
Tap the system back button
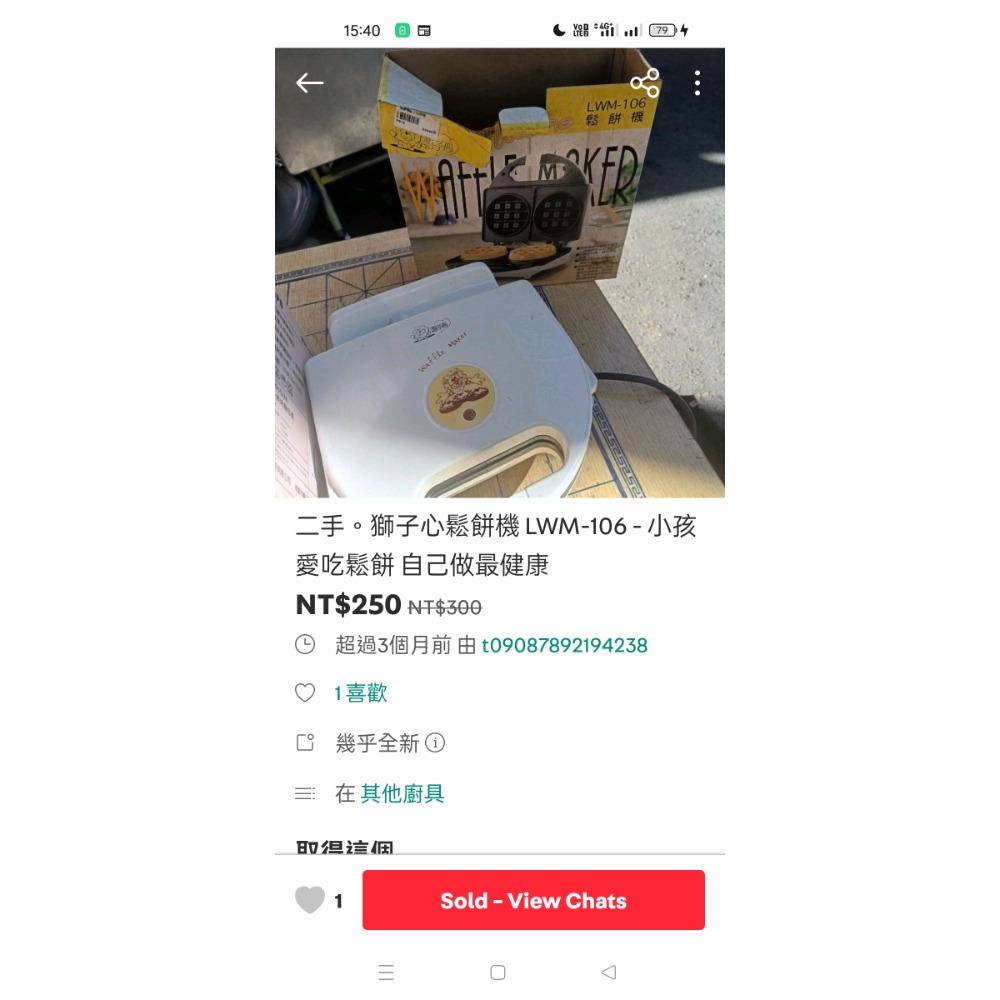point(608,972)
